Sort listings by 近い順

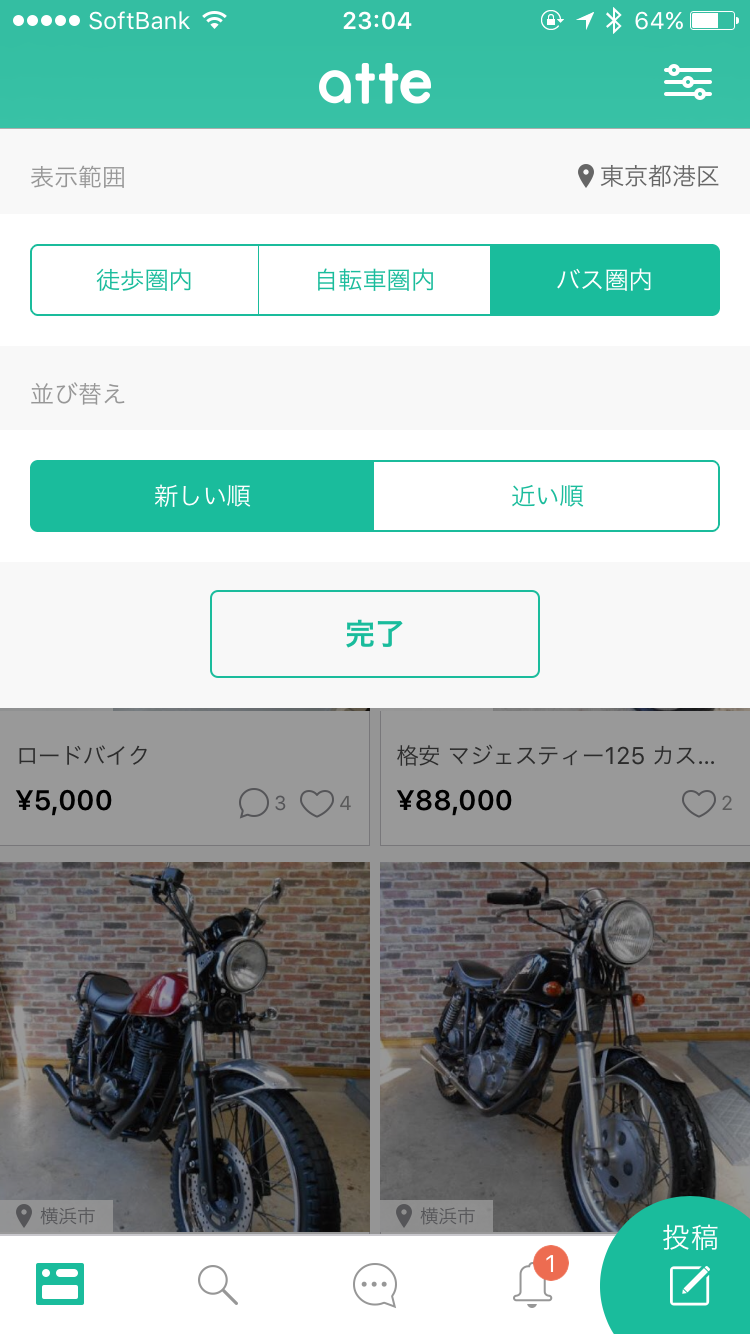point(546,496)
